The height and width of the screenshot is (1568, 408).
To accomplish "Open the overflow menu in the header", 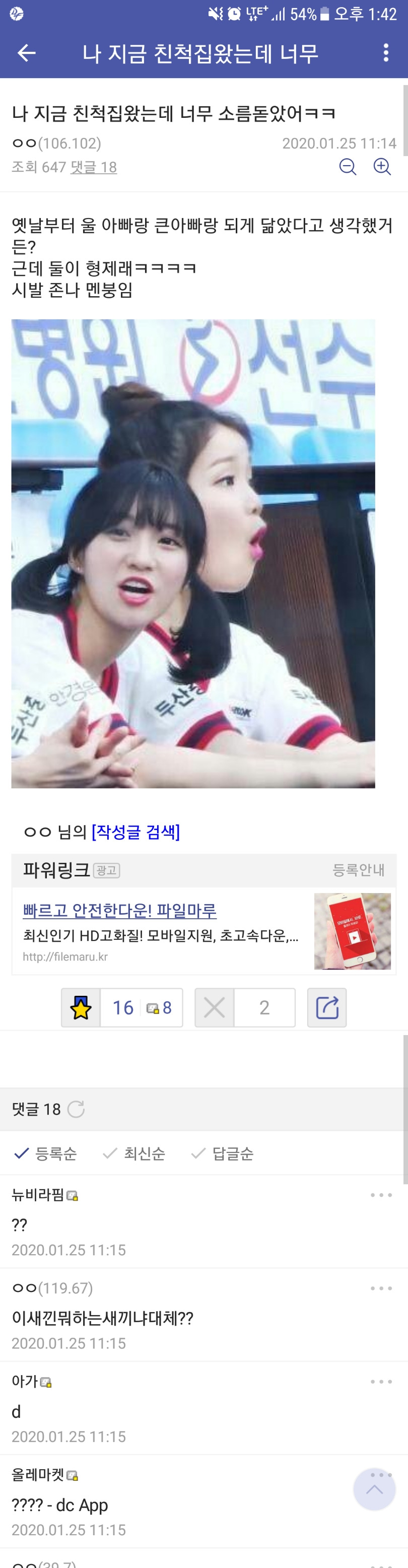I will coord(385,53).
